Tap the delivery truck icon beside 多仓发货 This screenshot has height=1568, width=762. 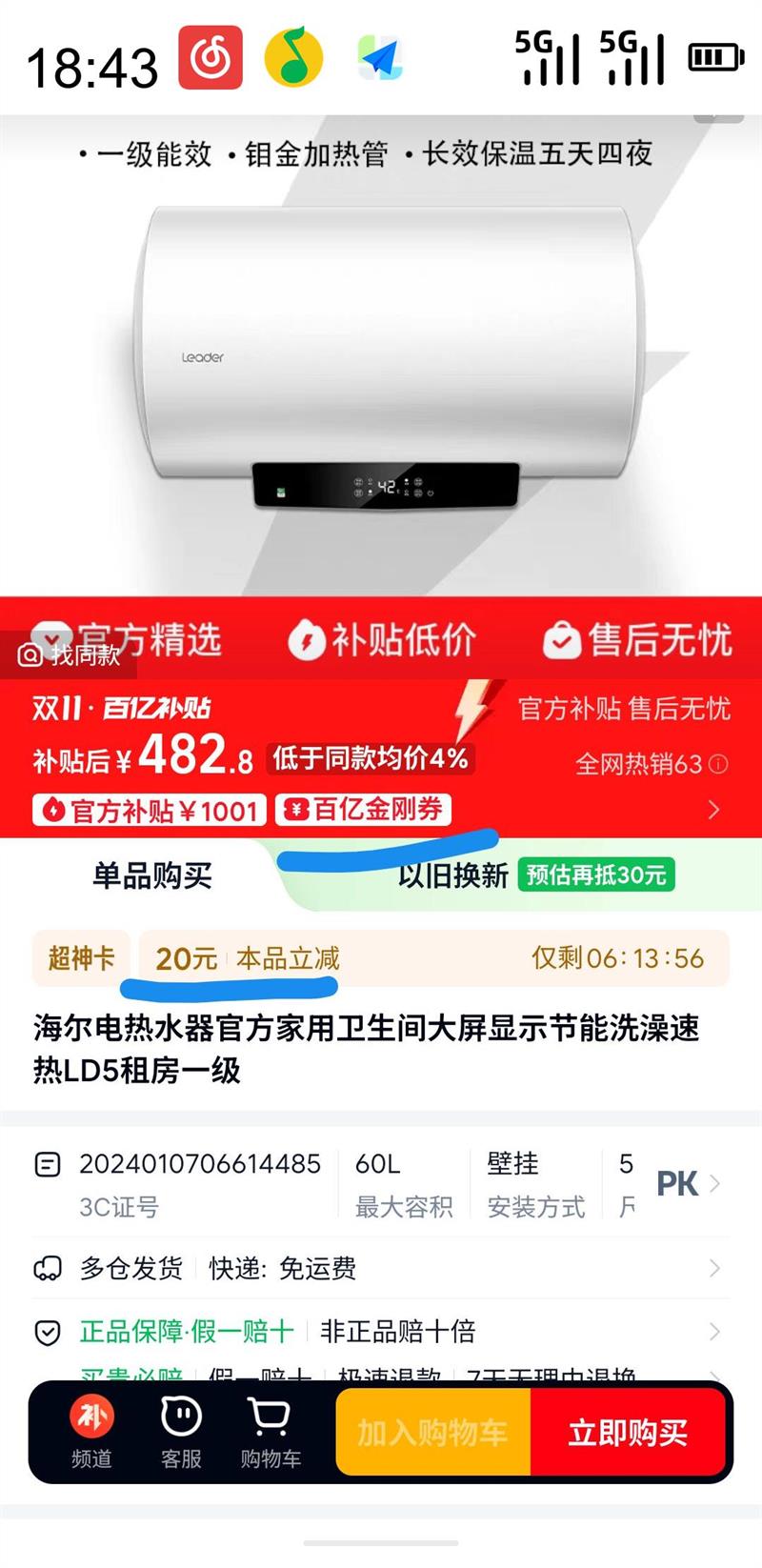(x=48, y=1268)
